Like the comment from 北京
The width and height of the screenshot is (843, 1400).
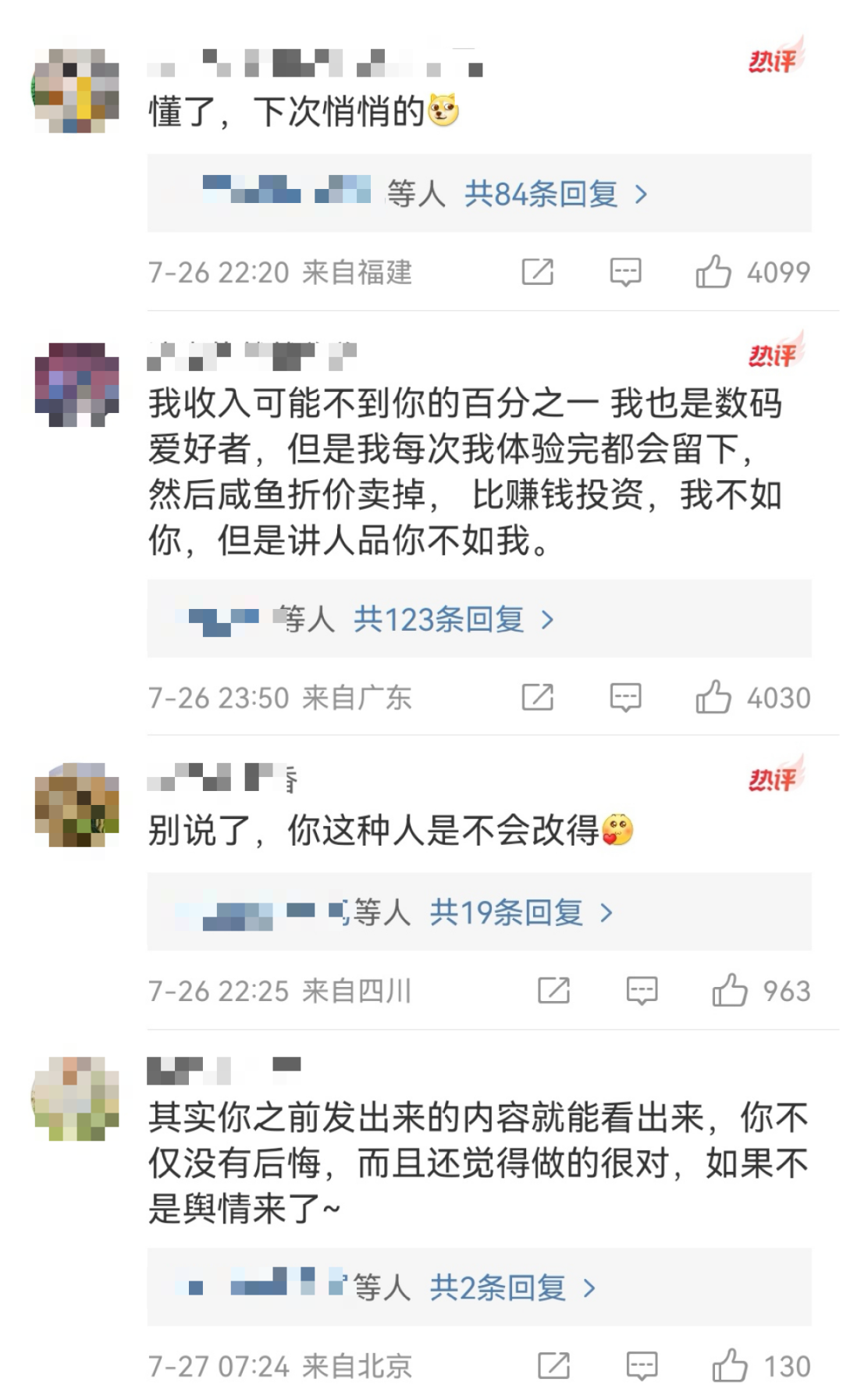pyautogui.click(x=729, y=1366)
